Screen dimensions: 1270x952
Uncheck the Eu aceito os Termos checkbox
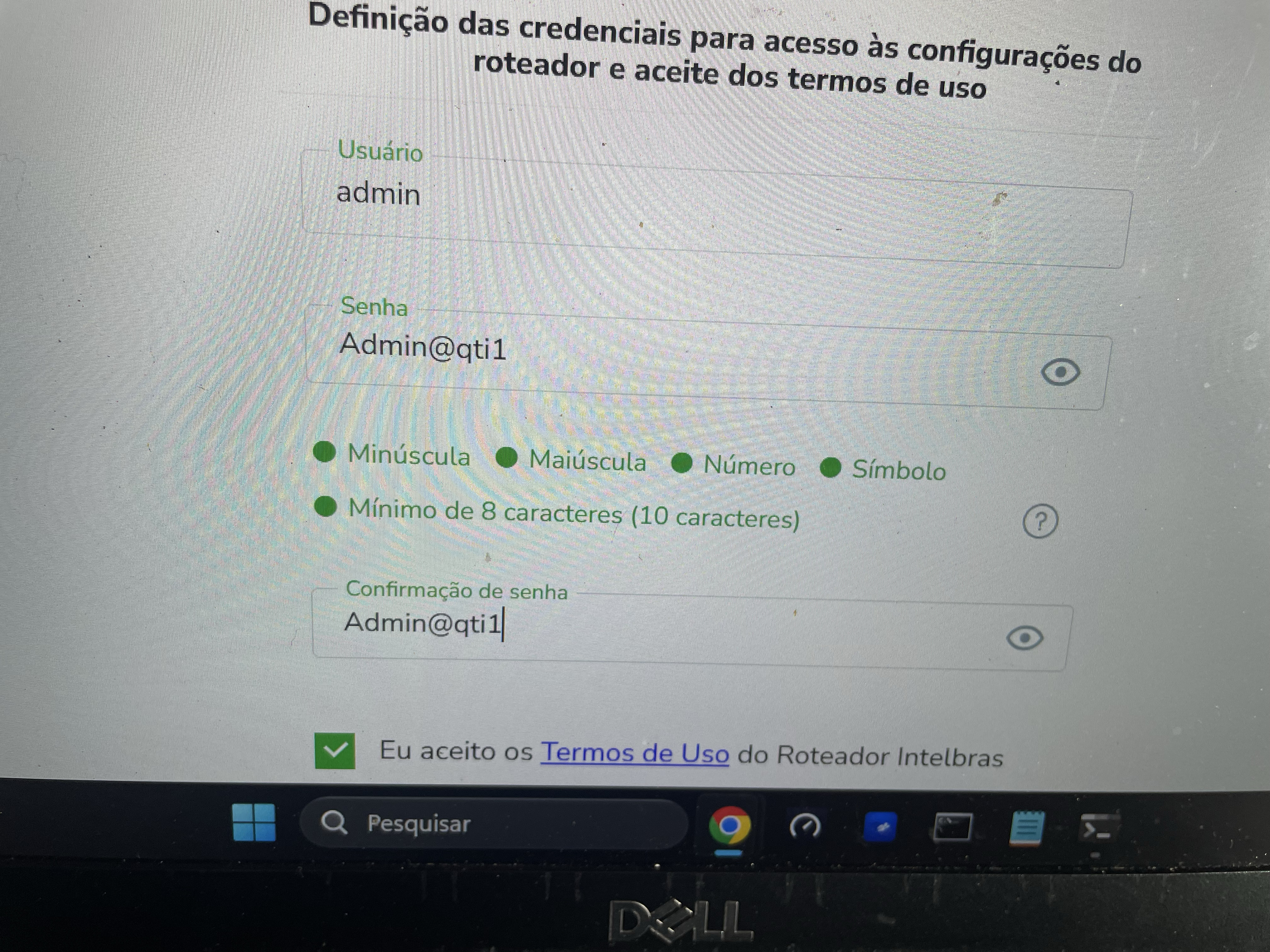point(335,751)
